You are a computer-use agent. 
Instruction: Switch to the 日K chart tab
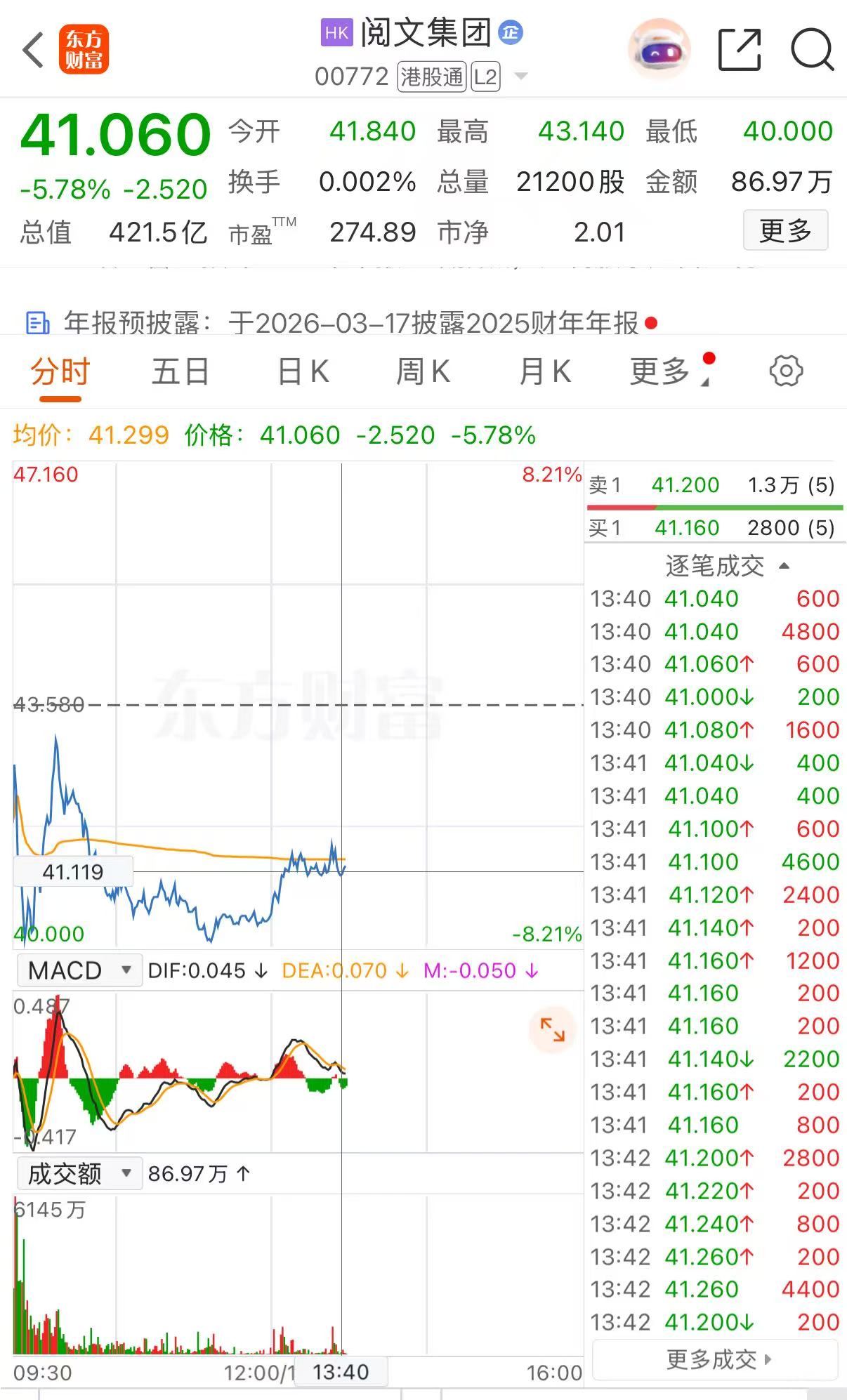pyautogui.click(x=303, y=372)
